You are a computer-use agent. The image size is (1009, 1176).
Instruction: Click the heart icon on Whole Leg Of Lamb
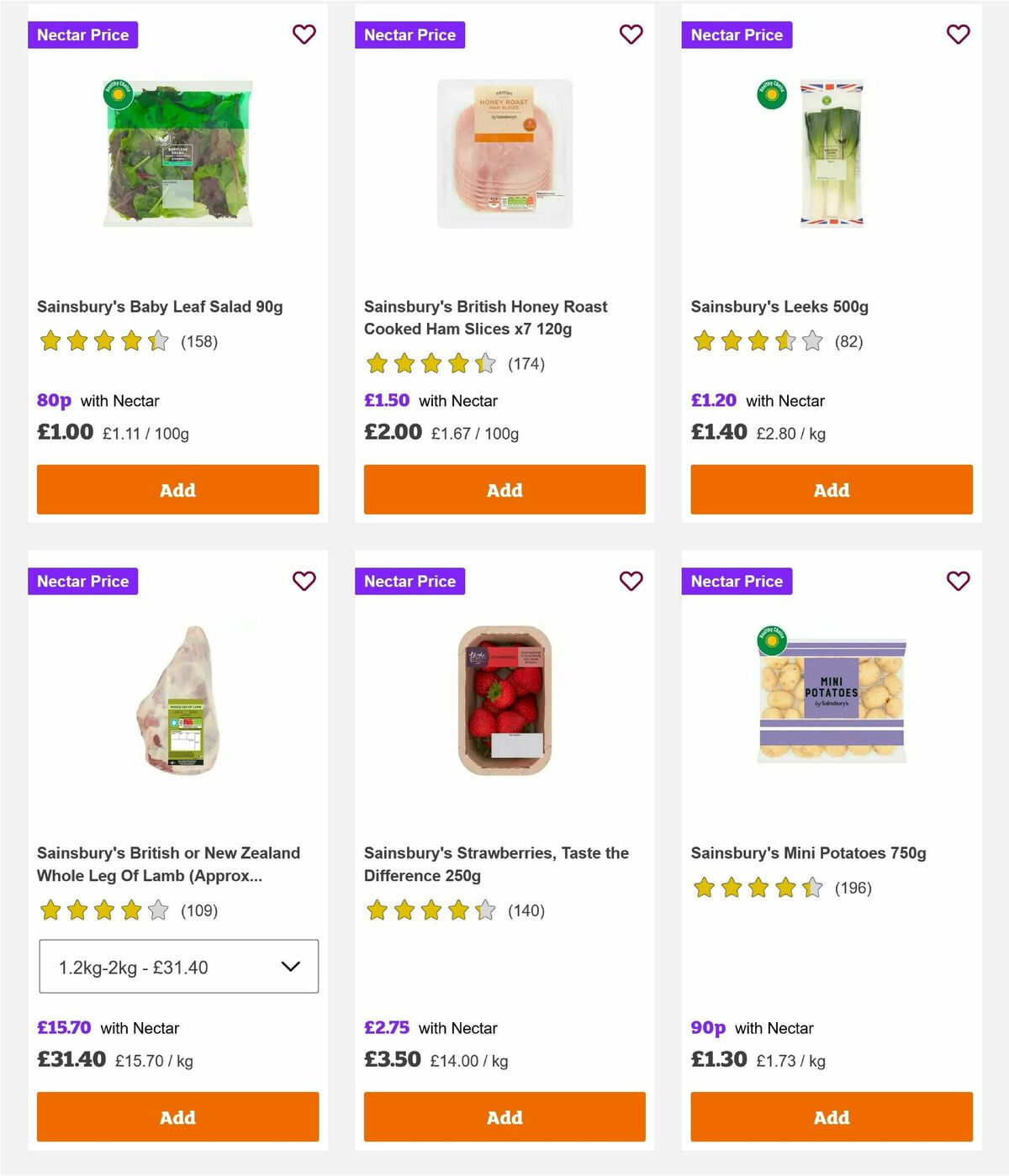pyautogui.click(x=304, y=581)
